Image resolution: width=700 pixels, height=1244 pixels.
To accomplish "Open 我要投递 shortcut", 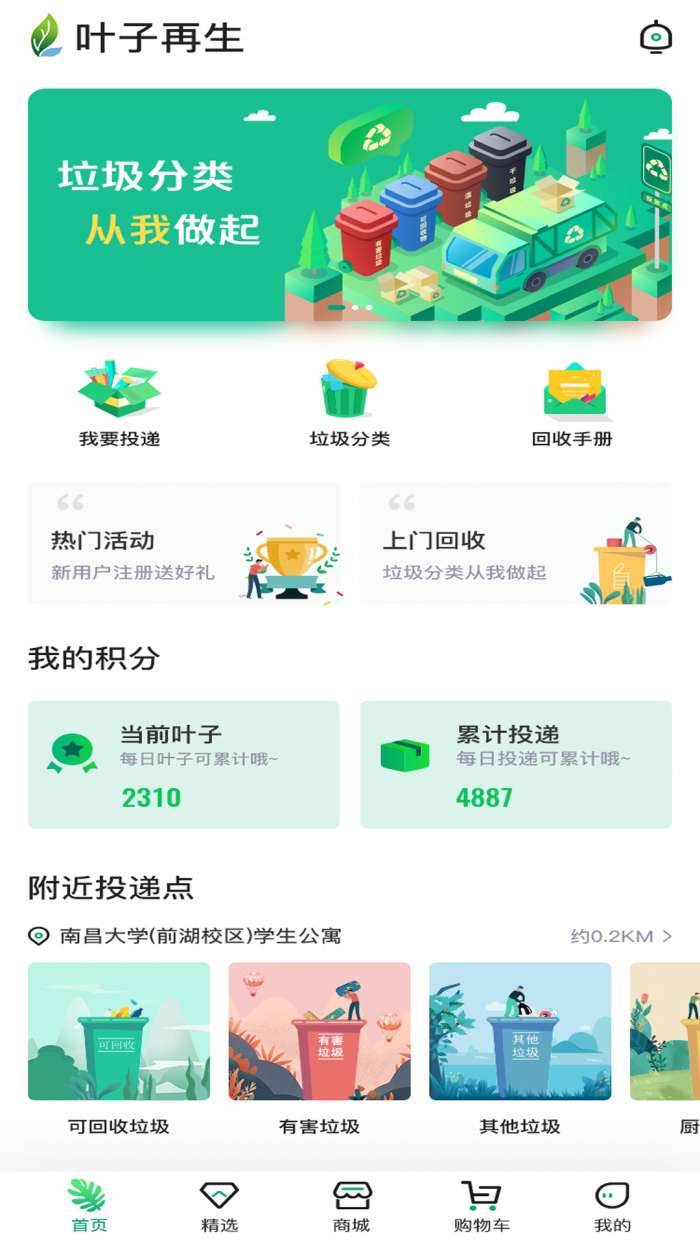I will (x=120, y=404).
